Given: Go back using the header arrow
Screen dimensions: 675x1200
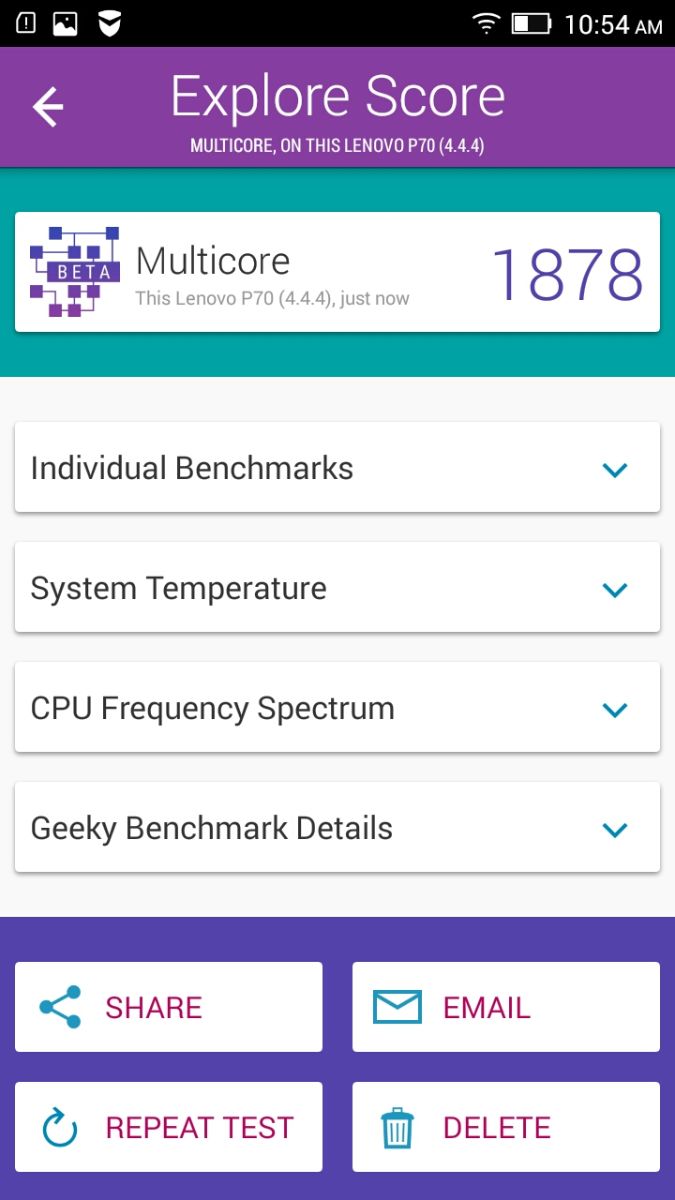Looking at the screenshot, I should click(48, 108).
